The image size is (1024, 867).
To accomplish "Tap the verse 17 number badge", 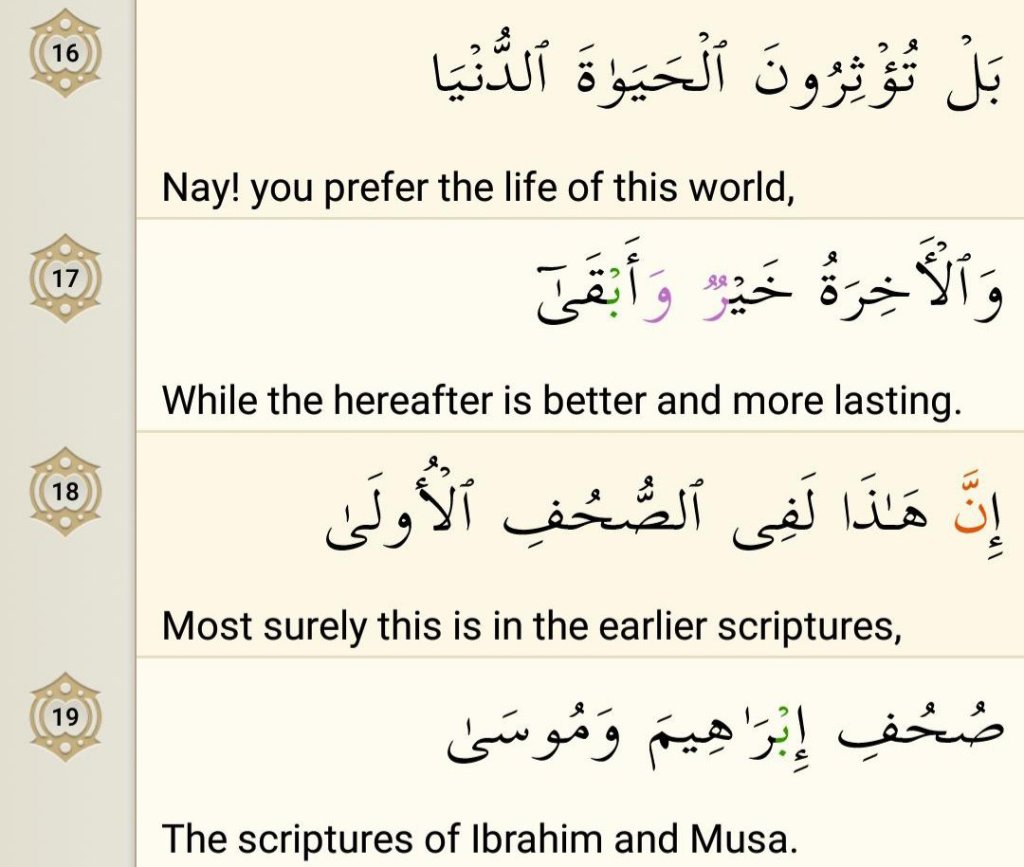I will click(65, 278).
